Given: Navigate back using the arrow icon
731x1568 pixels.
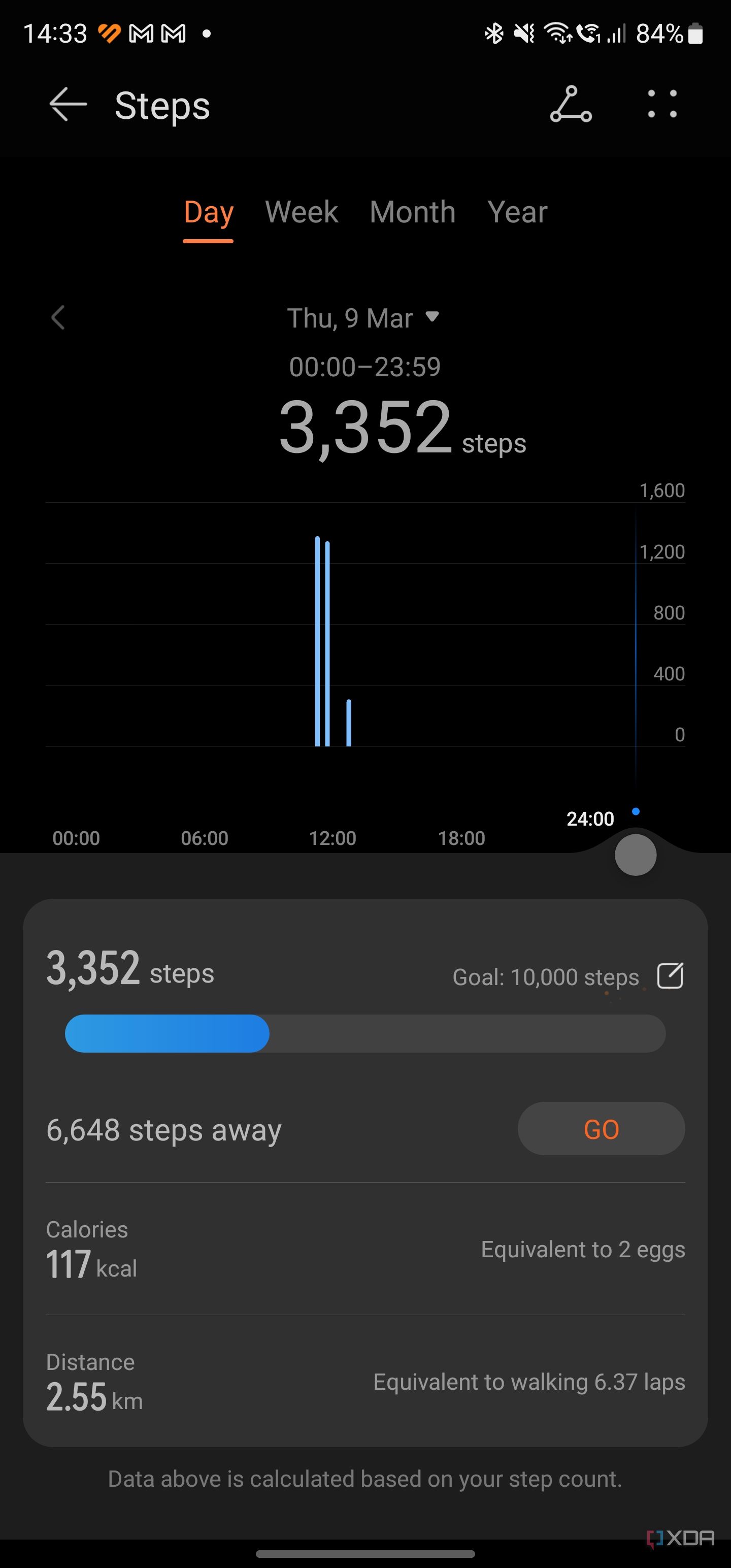Looking at the screenshot, I should pos(68,105).
